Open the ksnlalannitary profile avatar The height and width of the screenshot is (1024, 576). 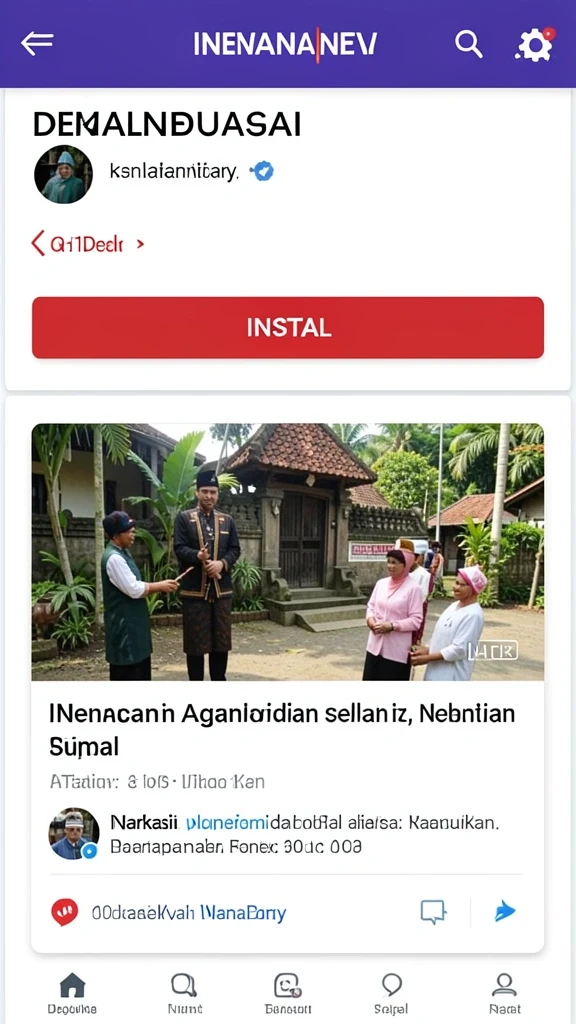point(63,174)
